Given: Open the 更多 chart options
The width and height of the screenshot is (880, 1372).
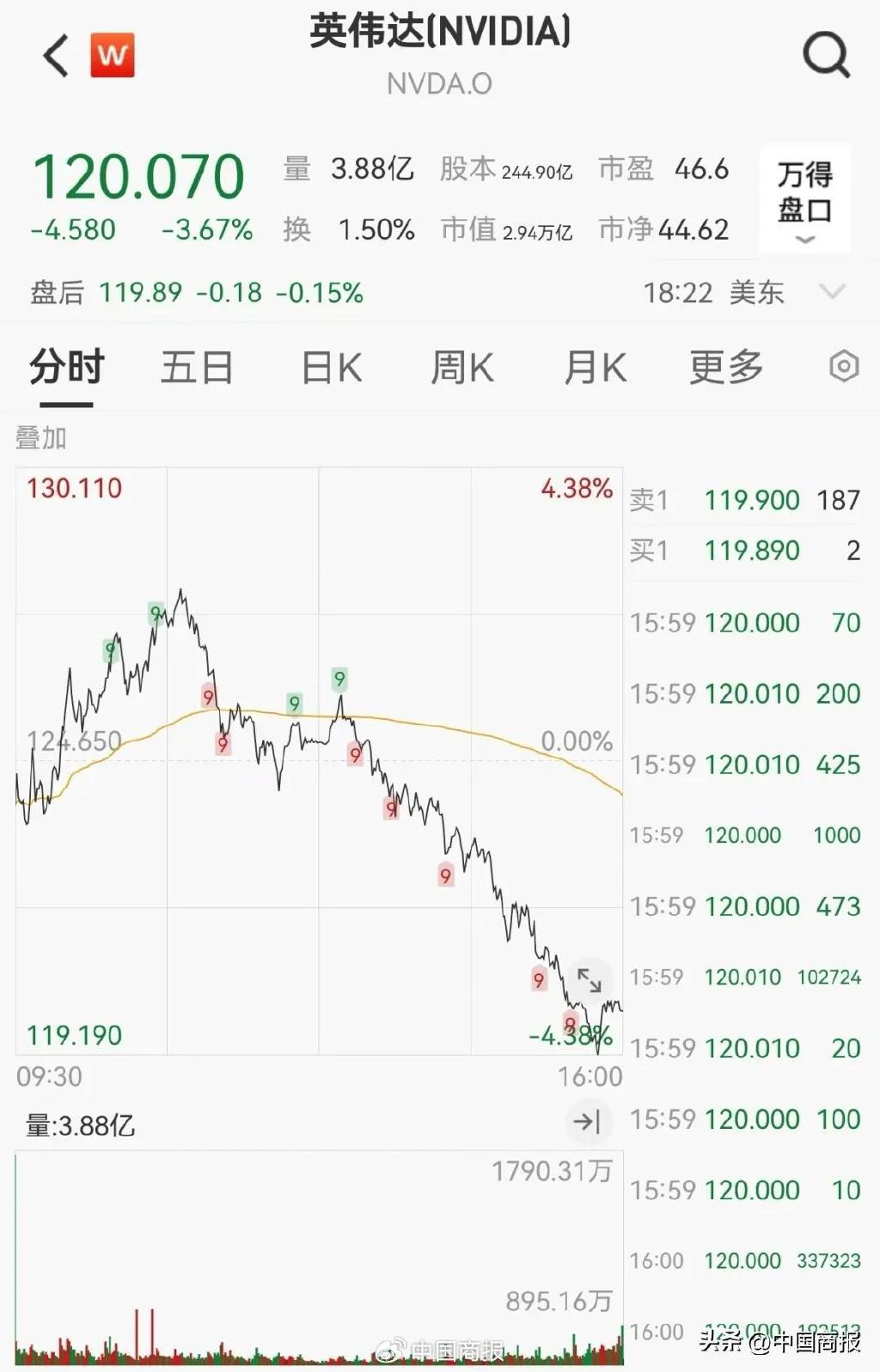Looking at the screenshot, I should coord(726,368).
